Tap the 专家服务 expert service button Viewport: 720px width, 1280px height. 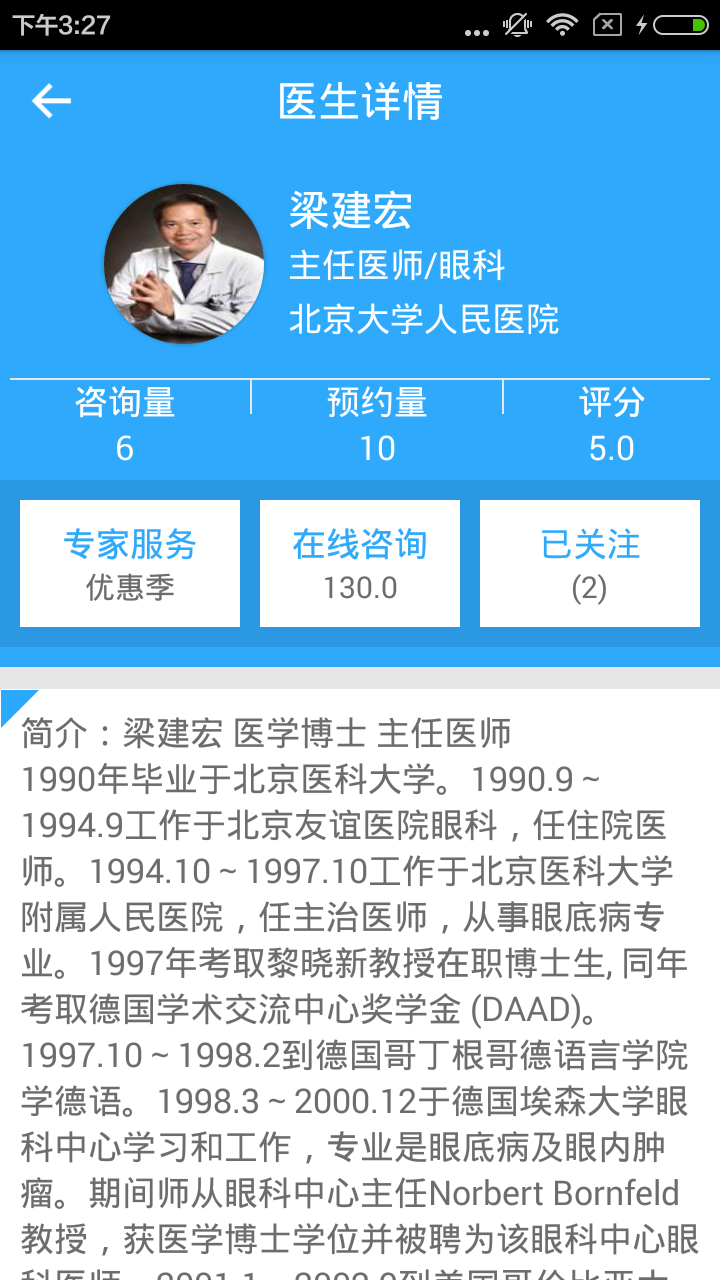point(129,562)
